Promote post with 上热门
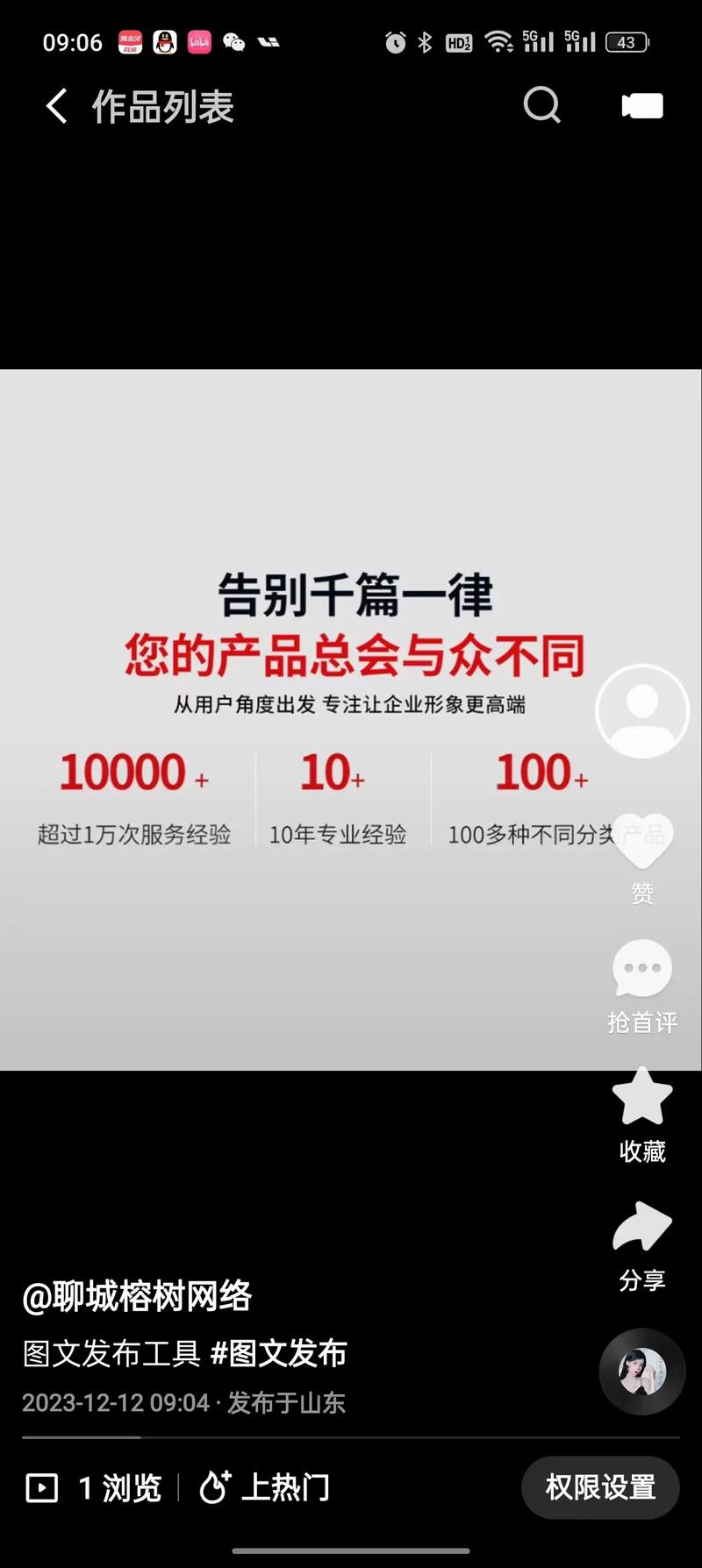This screenshot has width=702, height=1568. pyautogui.click(x=265, y=1488)
